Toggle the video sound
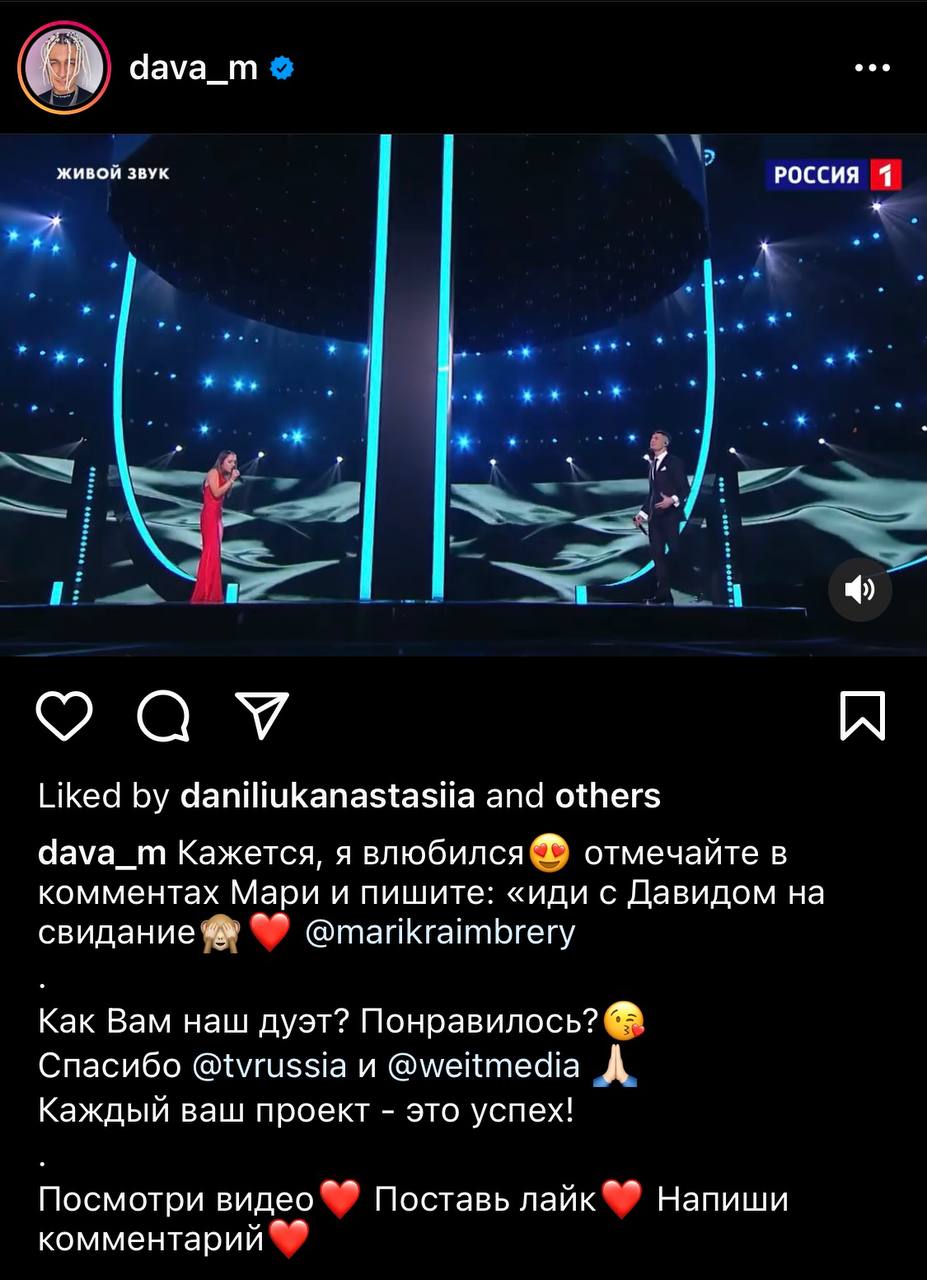This screenshot has height=1280, width=927. [860, 590]
